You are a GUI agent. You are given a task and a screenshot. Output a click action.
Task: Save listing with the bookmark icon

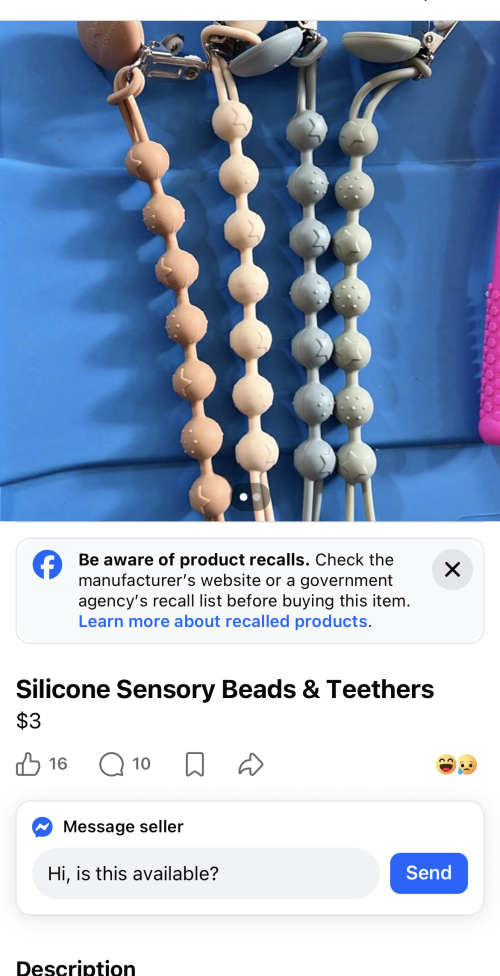(195, 764)
